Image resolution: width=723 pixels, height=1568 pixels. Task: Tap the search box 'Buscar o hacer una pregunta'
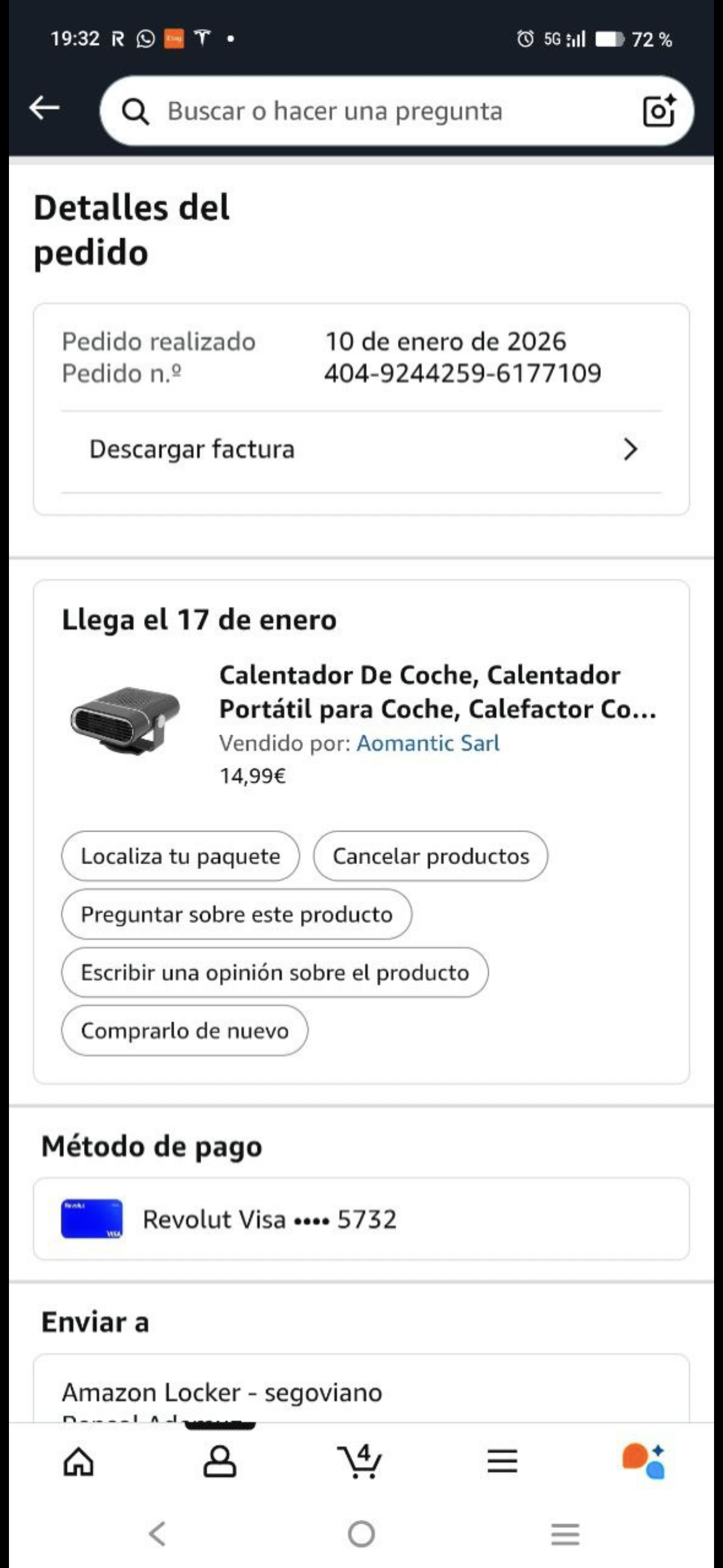pos(365,111)
